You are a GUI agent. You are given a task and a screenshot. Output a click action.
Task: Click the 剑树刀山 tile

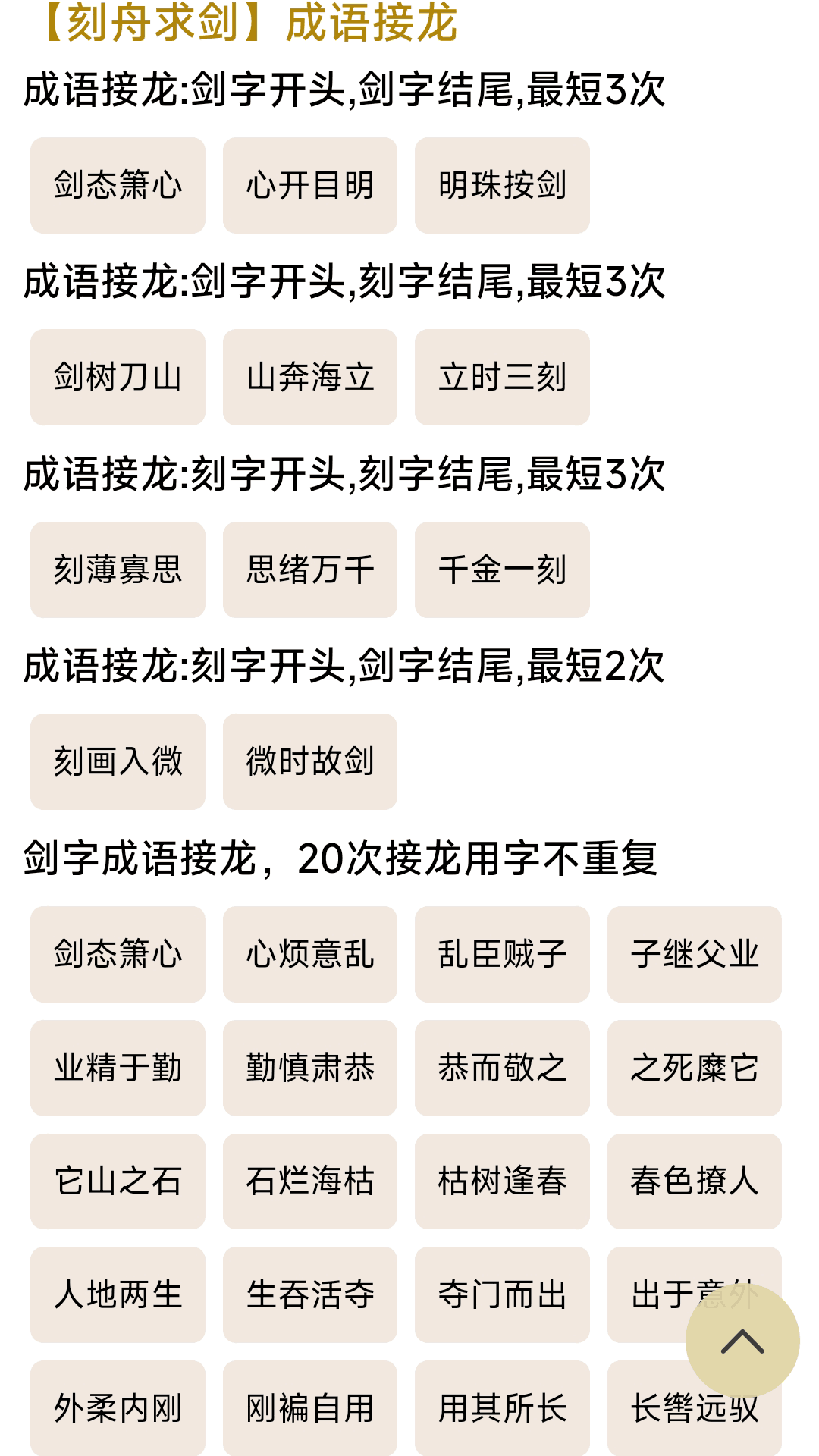coord(117,377)
